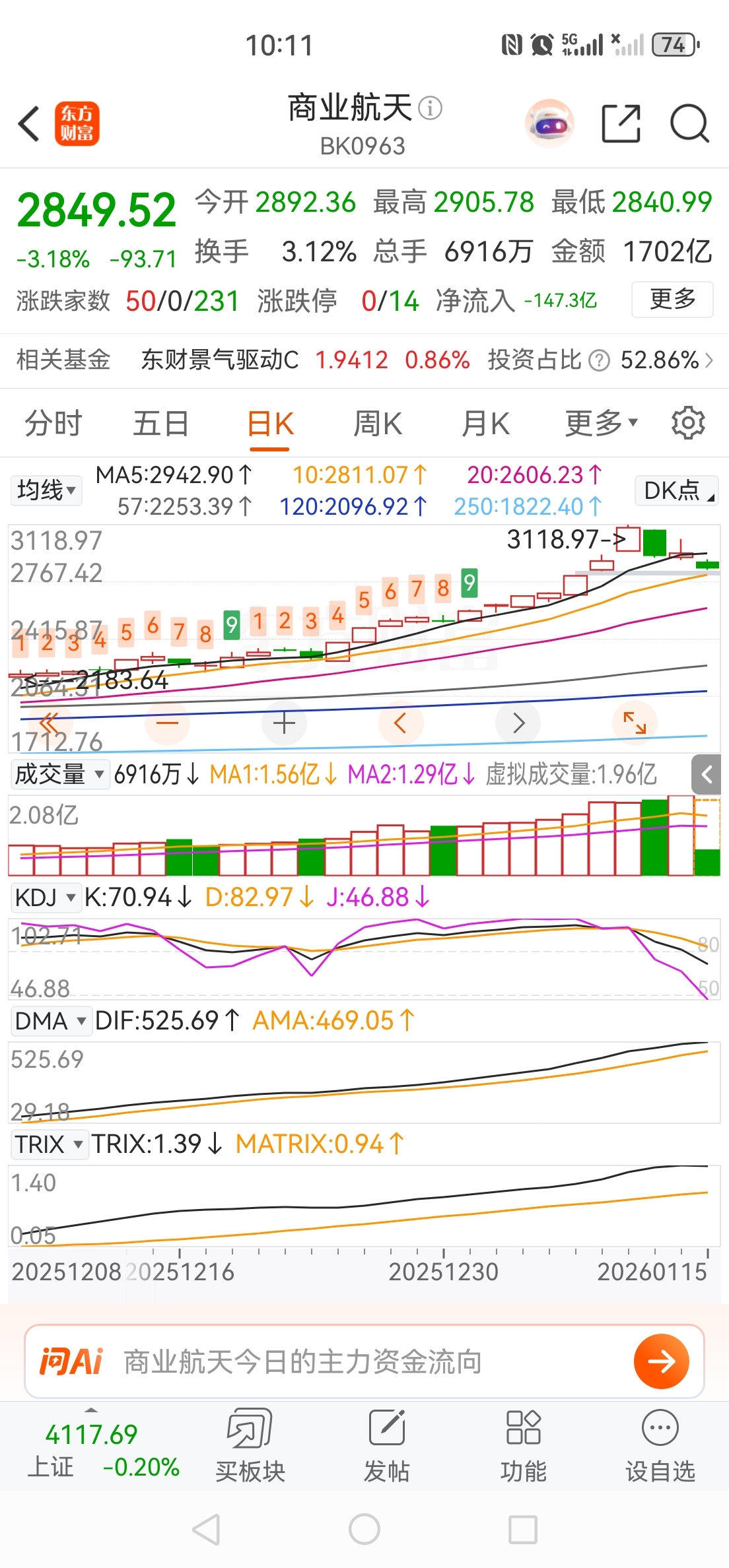Open the robot AI assistant avatar
The image size is (729, 1568).
click(549, 123)
